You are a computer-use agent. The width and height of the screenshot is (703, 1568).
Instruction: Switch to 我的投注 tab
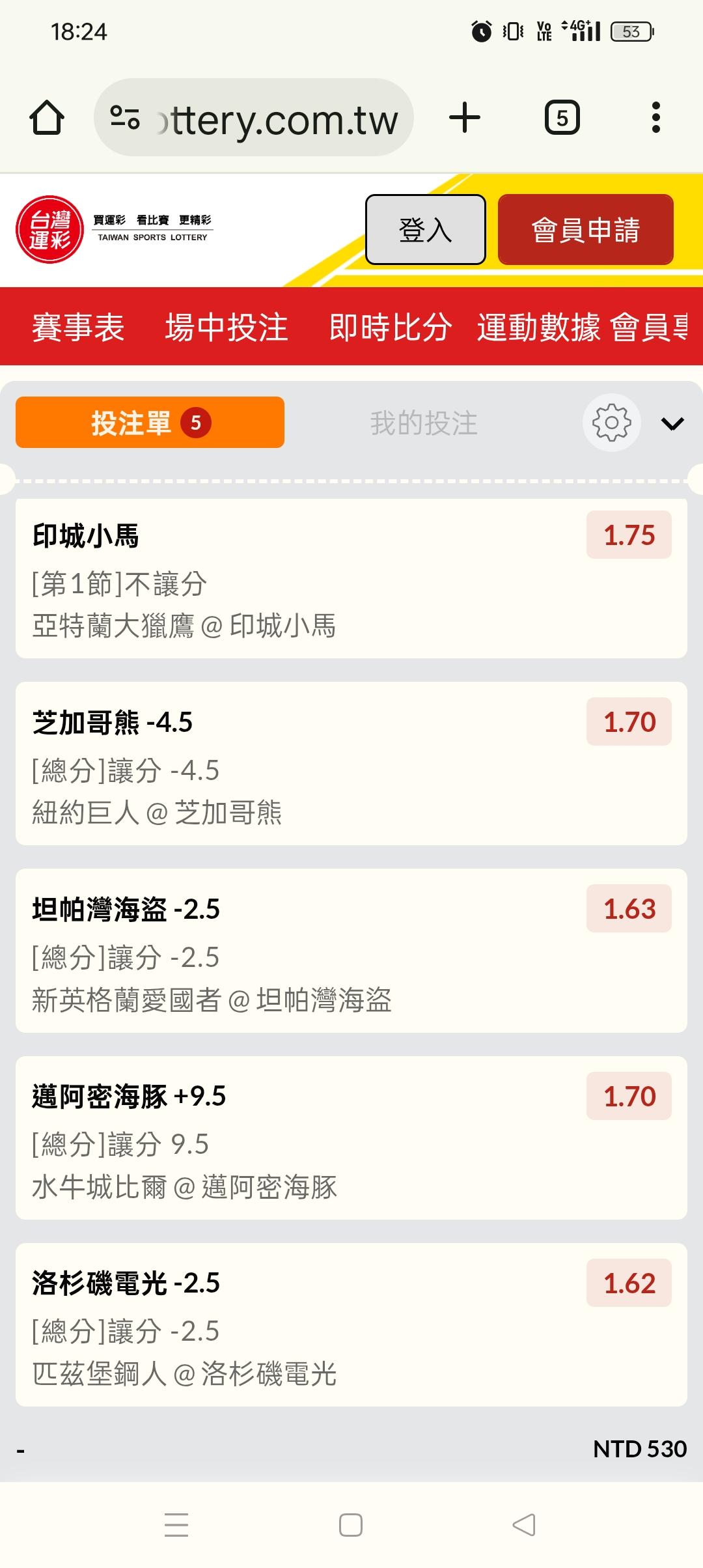424,423
